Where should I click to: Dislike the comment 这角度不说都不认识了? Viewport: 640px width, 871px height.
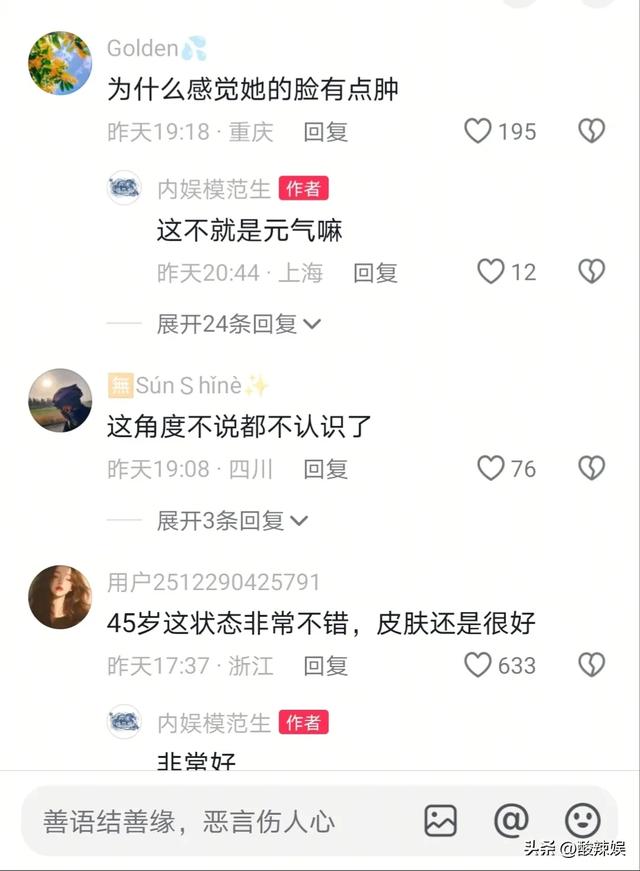tap(592, 468)
